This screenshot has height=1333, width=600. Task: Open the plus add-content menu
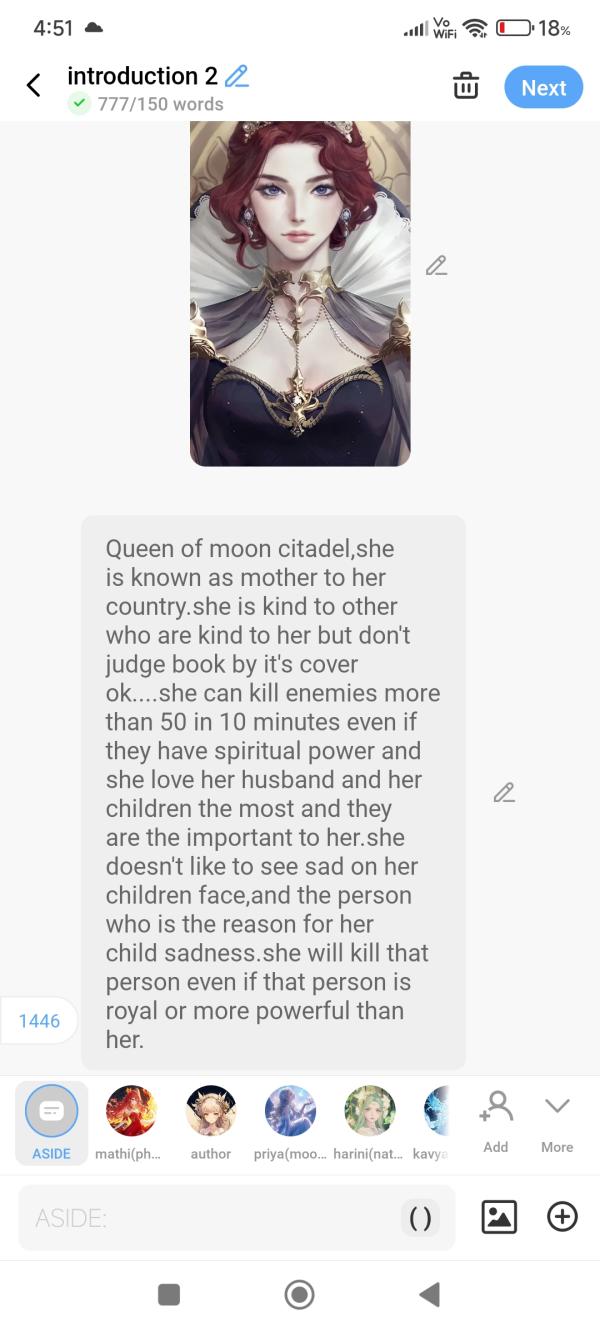[x=563, y=1217]
